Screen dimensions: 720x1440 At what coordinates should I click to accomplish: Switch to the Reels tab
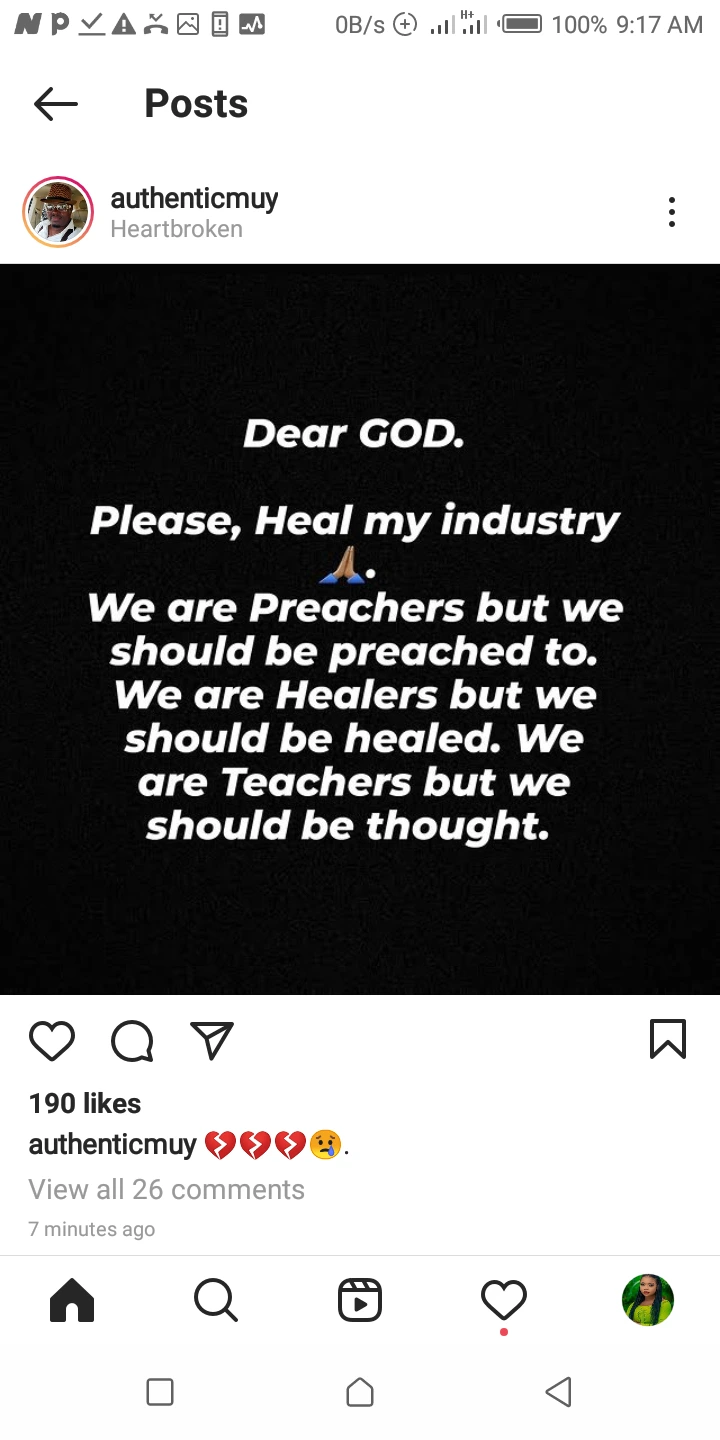point(360,1300)
